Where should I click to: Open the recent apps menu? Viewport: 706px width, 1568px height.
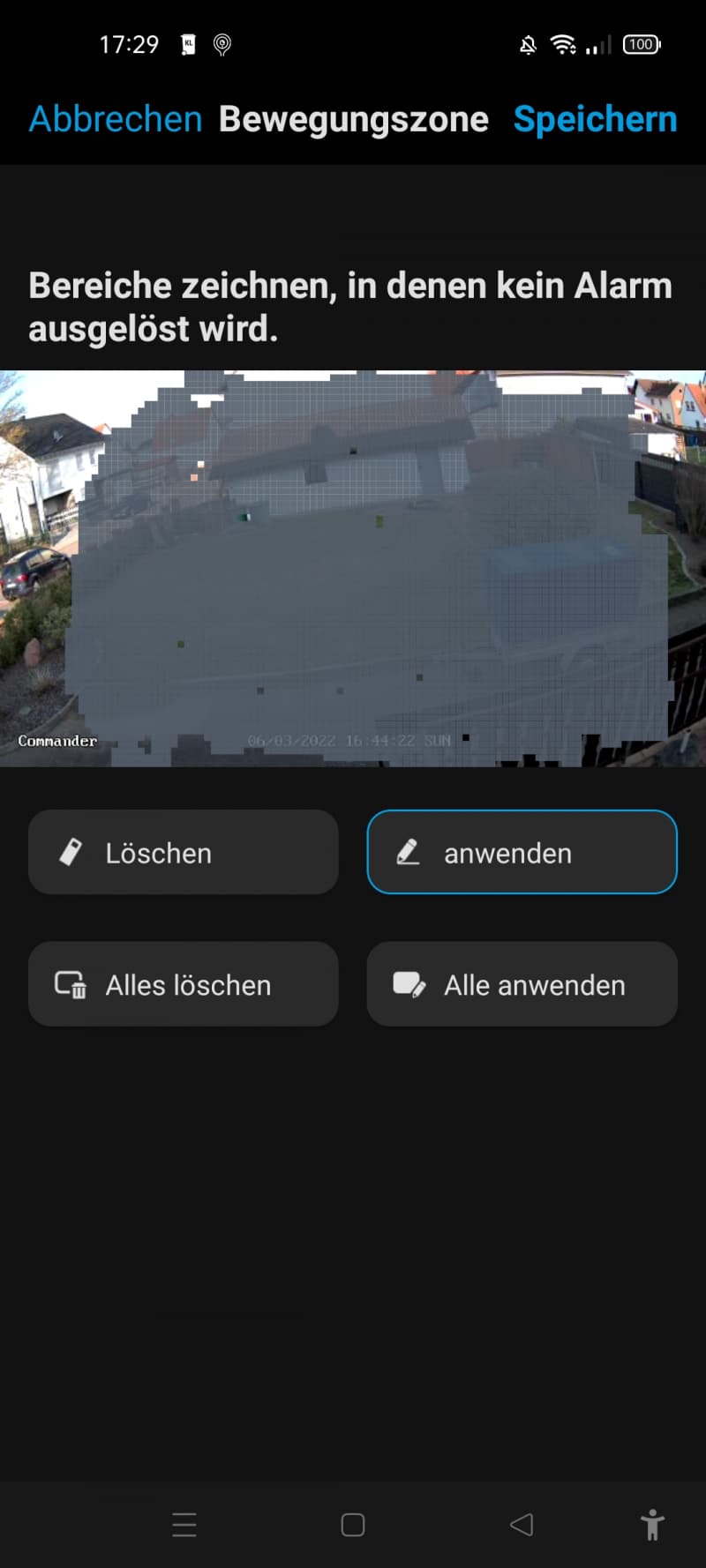click(x=184, y=1524)
